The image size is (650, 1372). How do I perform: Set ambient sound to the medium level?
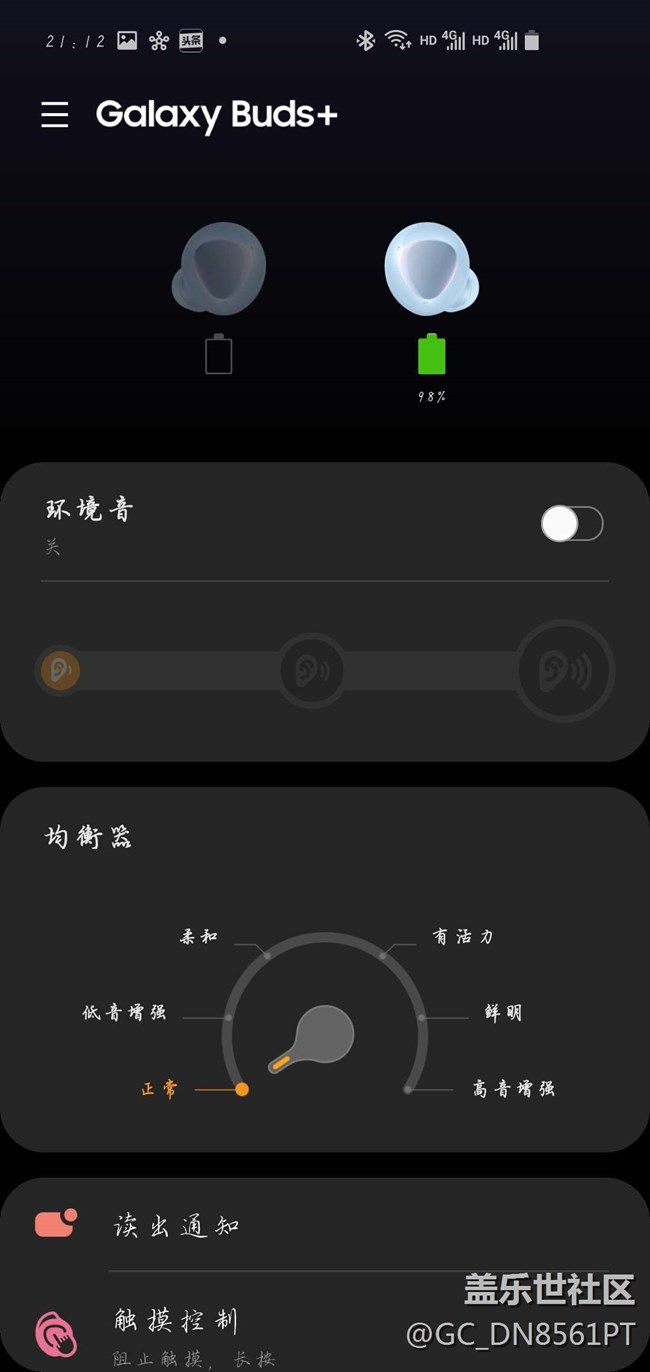pos(312,671)
